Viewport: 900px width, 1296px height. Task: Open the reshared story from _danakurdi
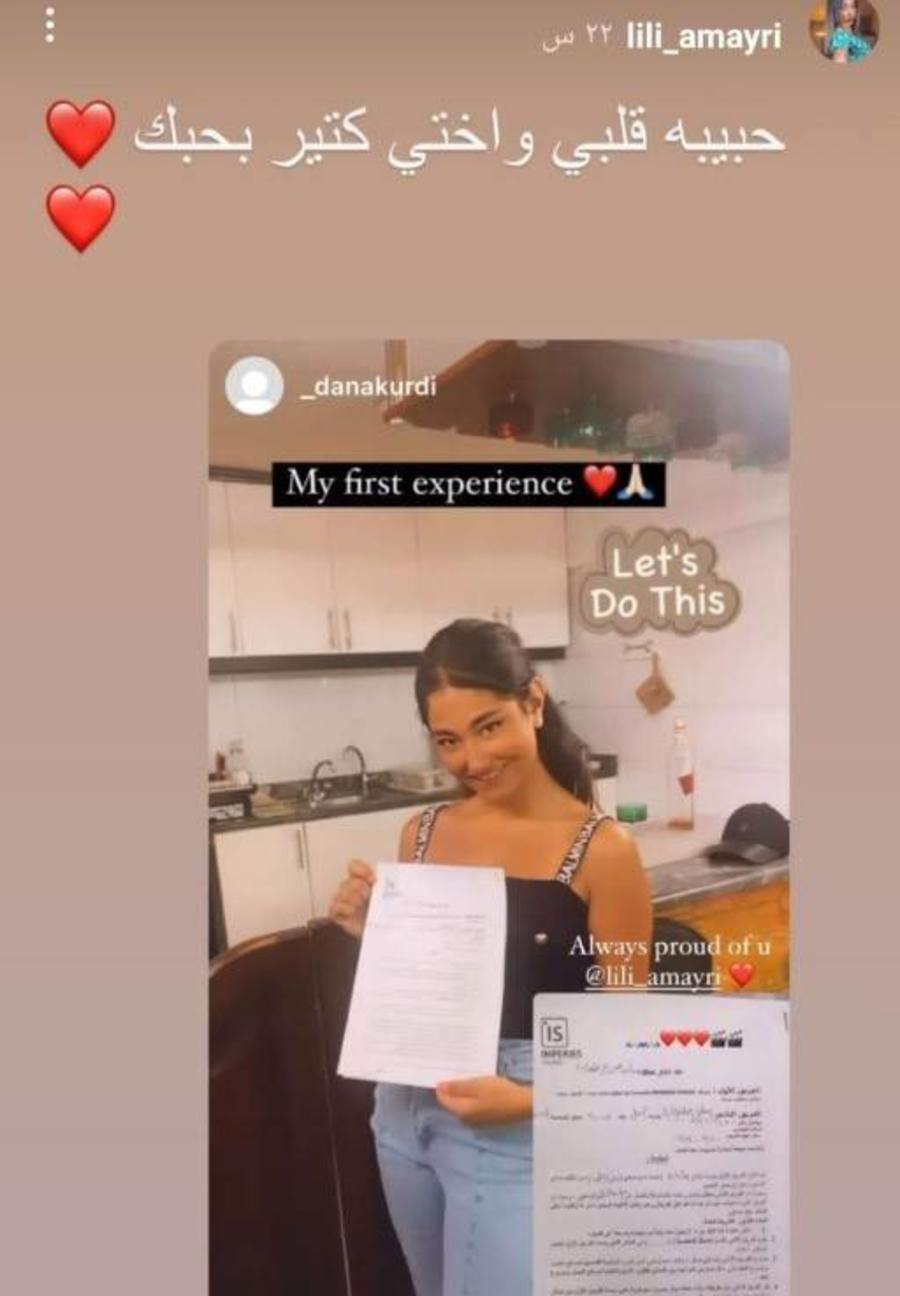(x=498, y=700)
